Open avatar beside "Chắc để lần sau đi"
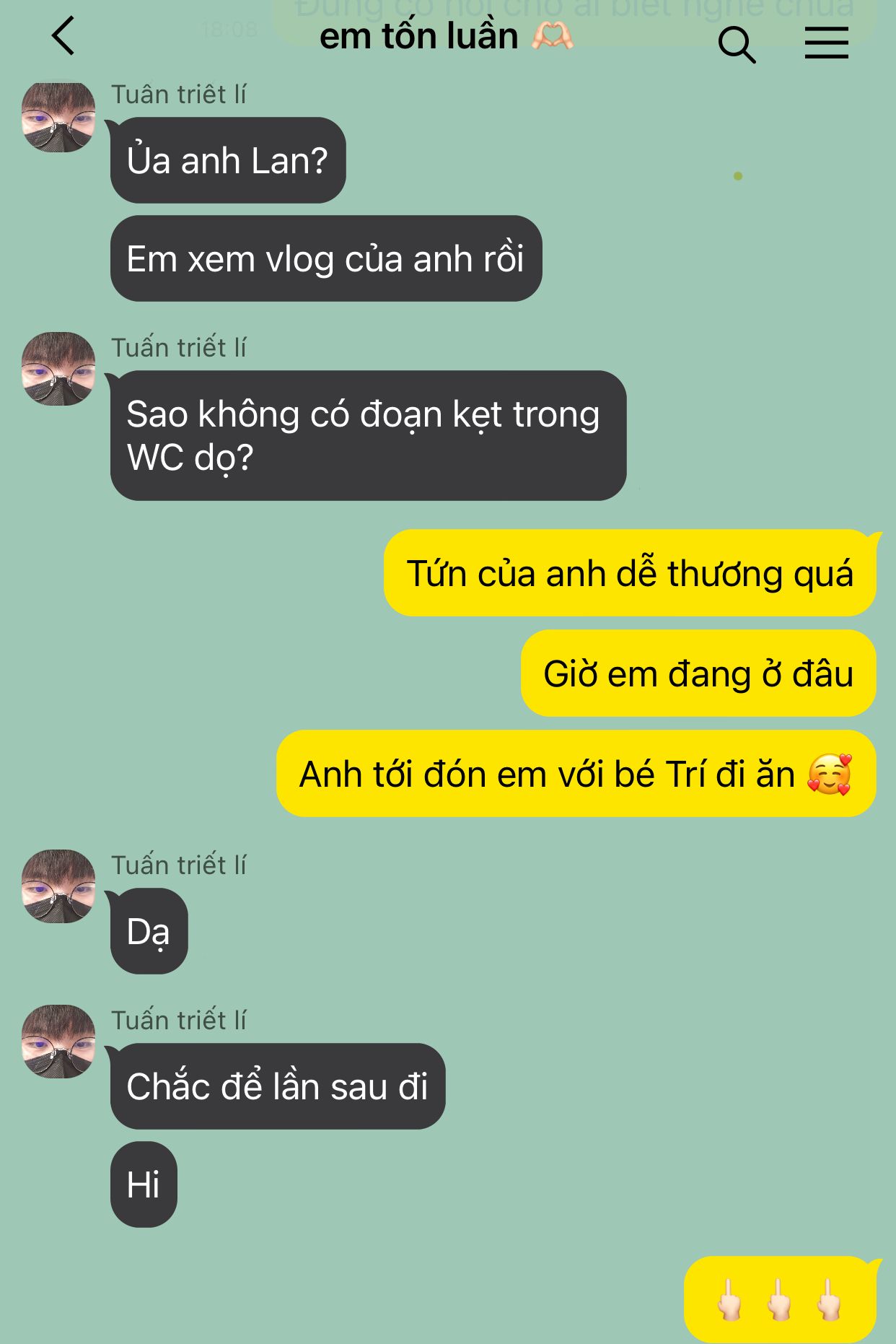896x1344 pixels. [58, 1042]
